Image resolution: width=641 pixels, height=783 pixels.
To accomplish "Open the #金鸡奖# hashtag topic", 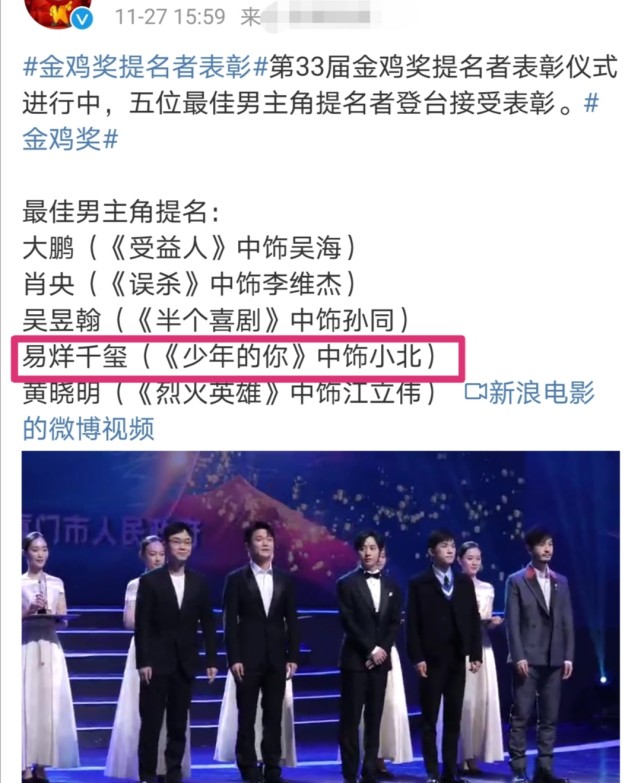I will (70, 139).
